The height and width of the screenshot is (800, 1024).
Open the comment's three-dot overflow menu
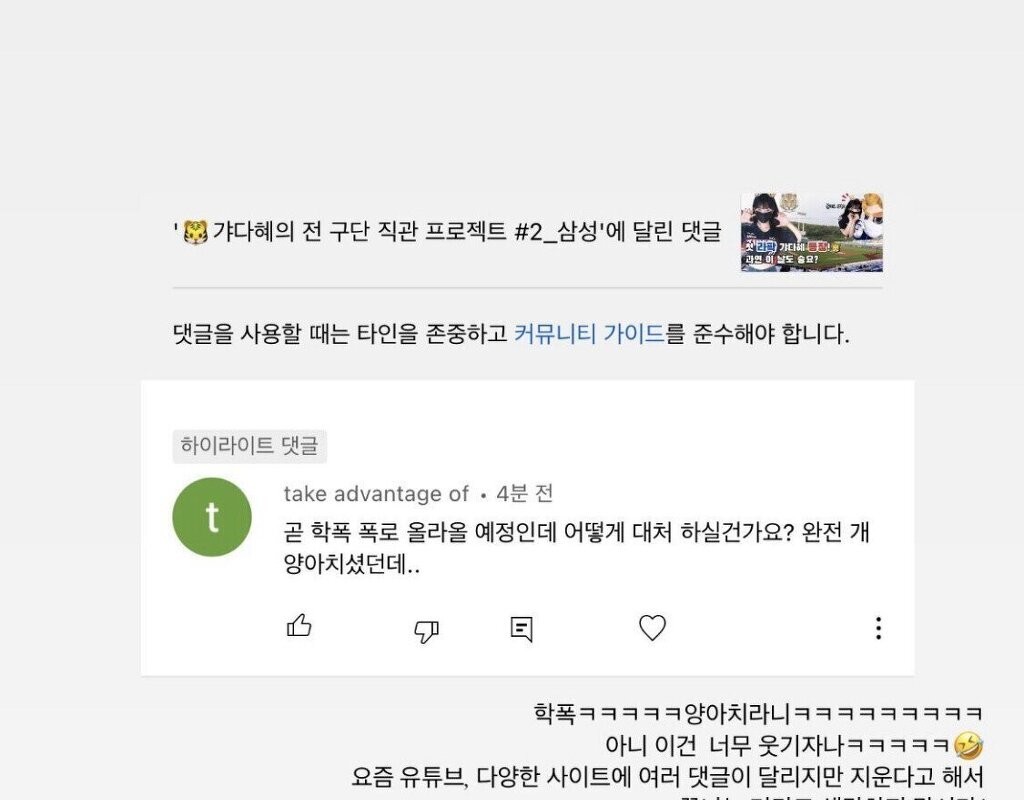point(878,628)
